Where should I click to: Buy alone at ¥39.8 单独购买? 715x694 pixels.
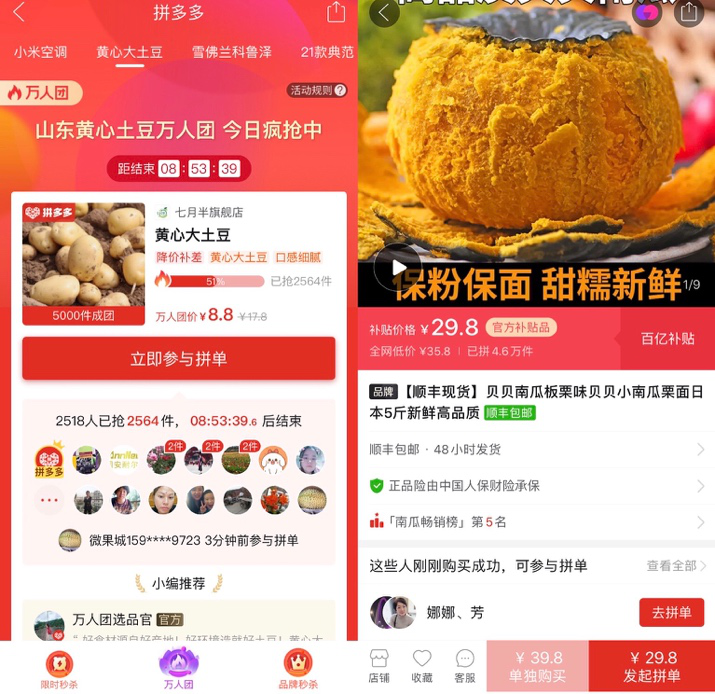[538, 666]
